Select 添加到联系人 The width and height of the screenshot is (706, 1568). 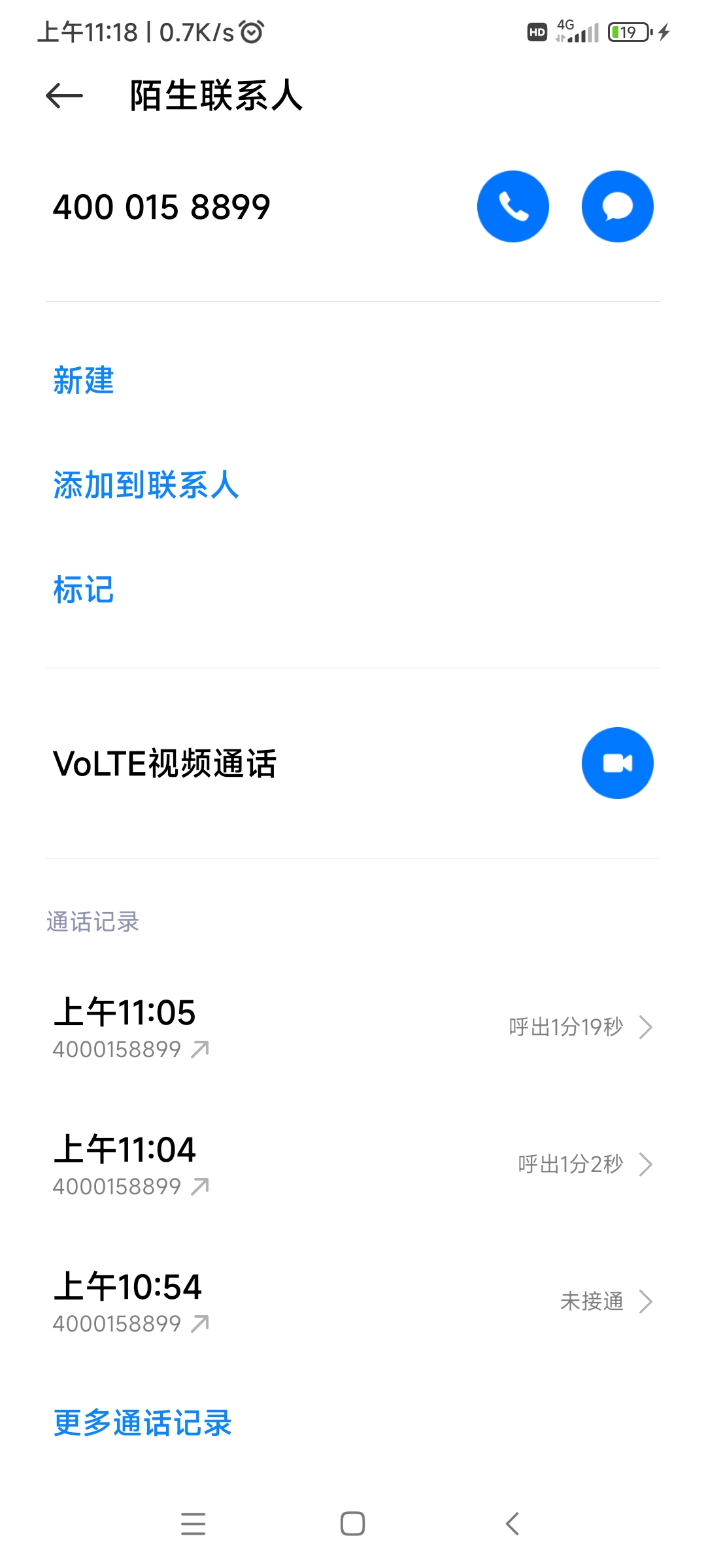146,485
